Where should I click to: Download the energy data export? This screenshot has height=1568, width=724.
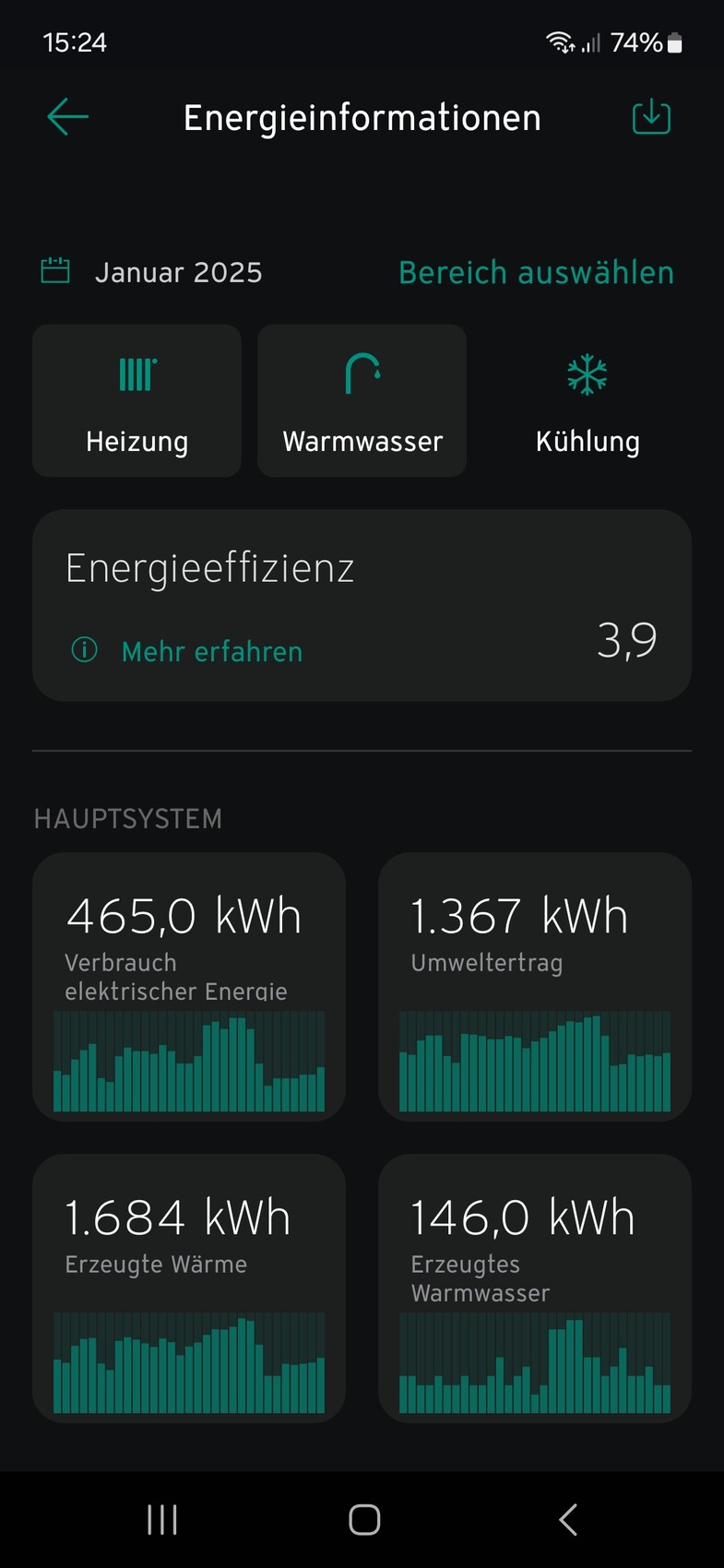pos(651,117)
